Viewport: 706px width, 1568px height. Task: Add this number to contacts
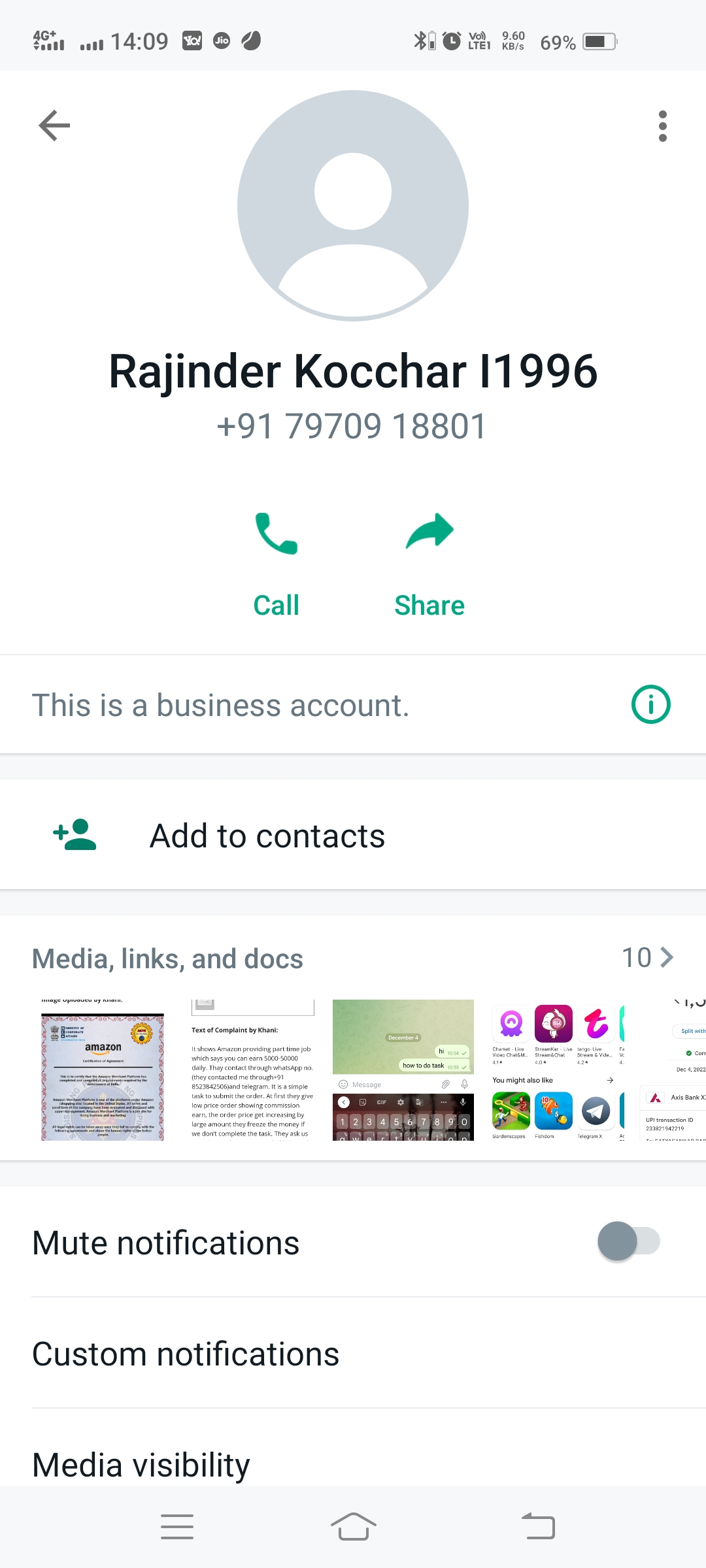click(x=267, y=836)
